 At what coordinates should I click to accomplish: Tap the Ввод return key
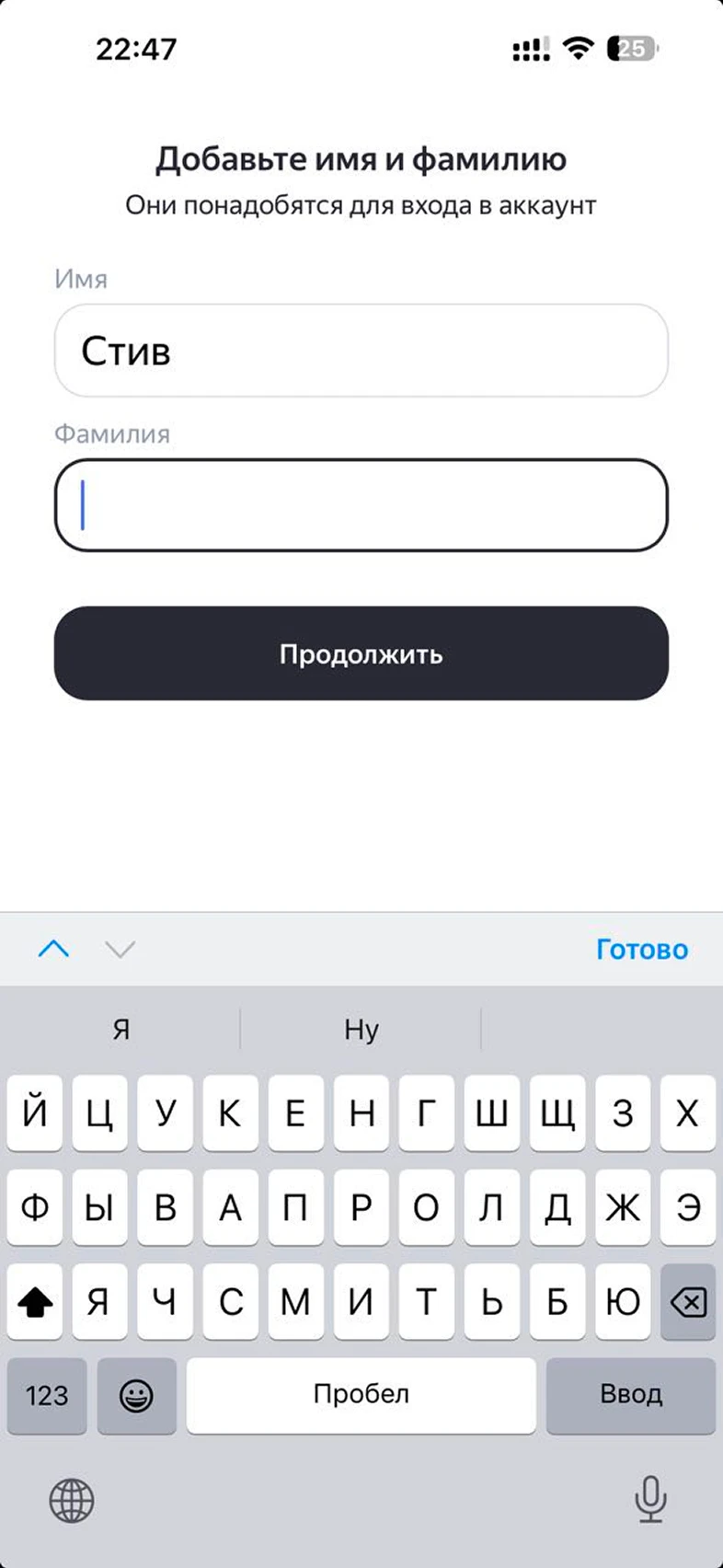(631, 1395)
